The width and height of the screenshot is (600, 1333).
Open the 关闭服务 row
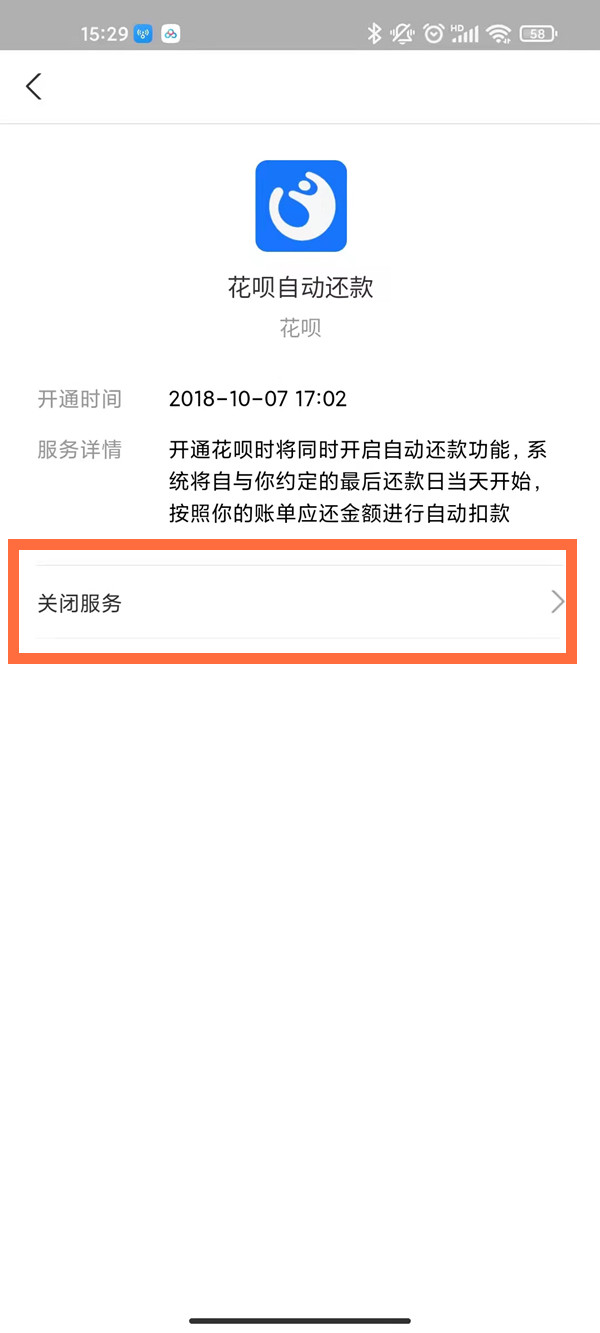click(290, 602)
